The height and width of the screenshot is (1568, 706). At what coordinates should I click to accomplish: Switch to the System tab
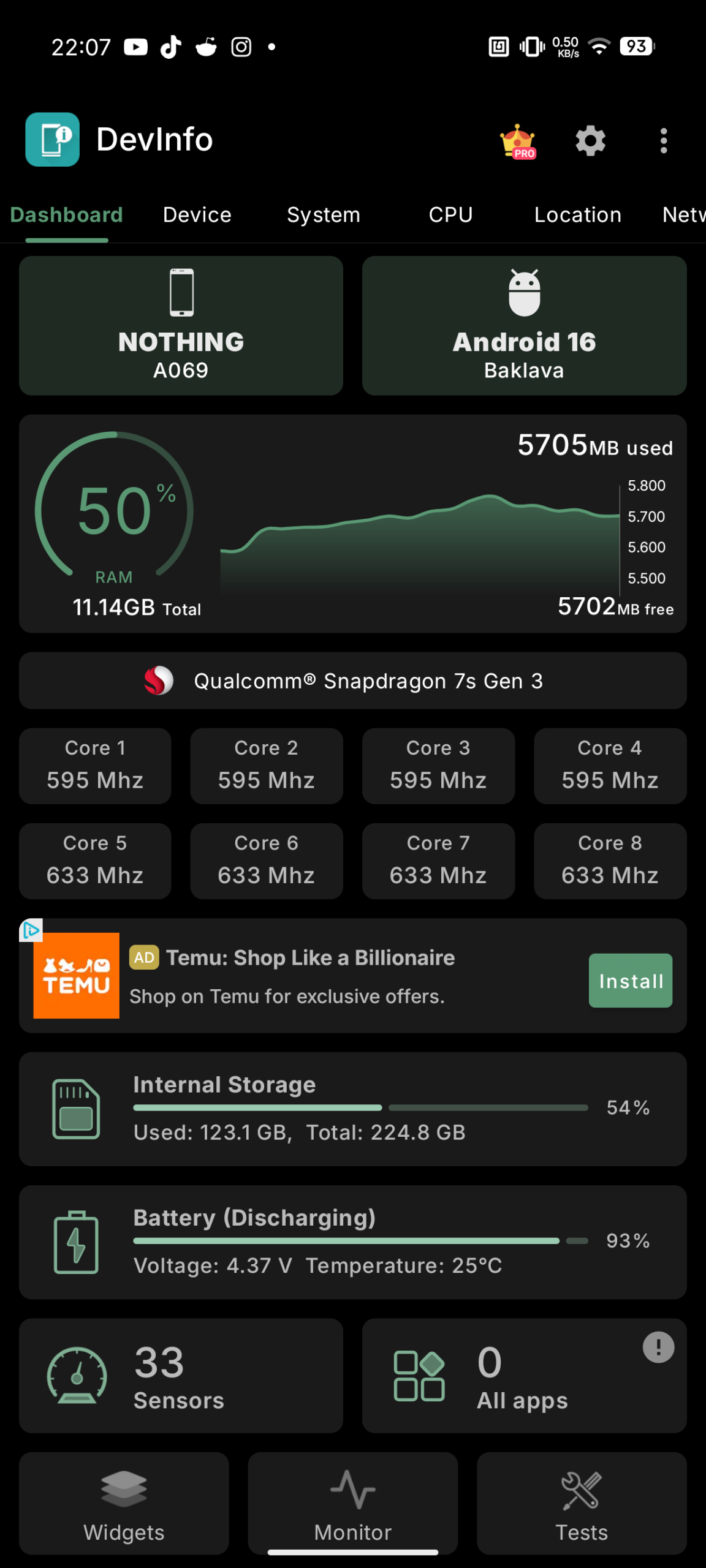[x=323, y=215]
